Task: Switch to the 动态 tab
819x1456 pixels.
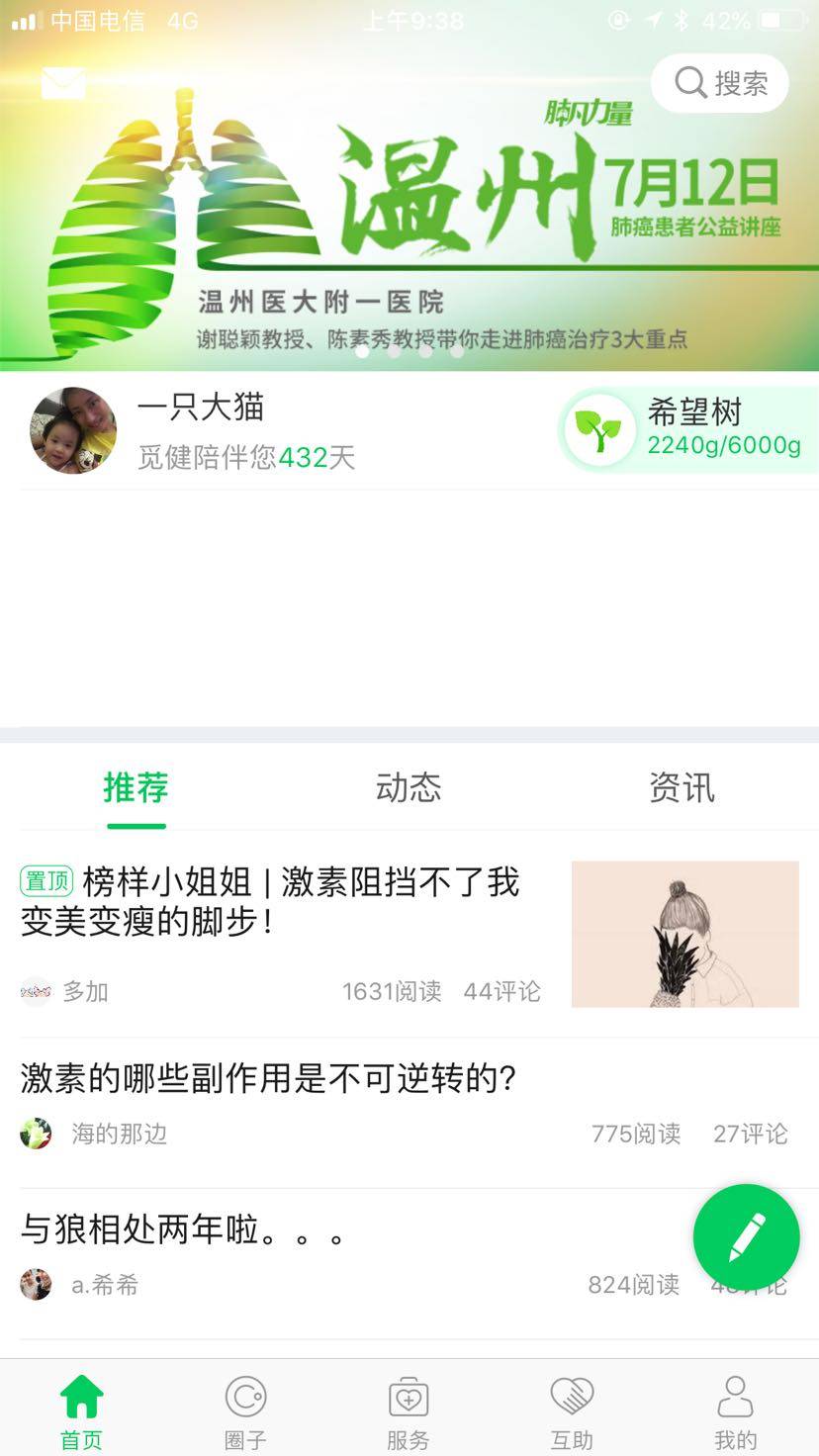Action: click(409, 788)
